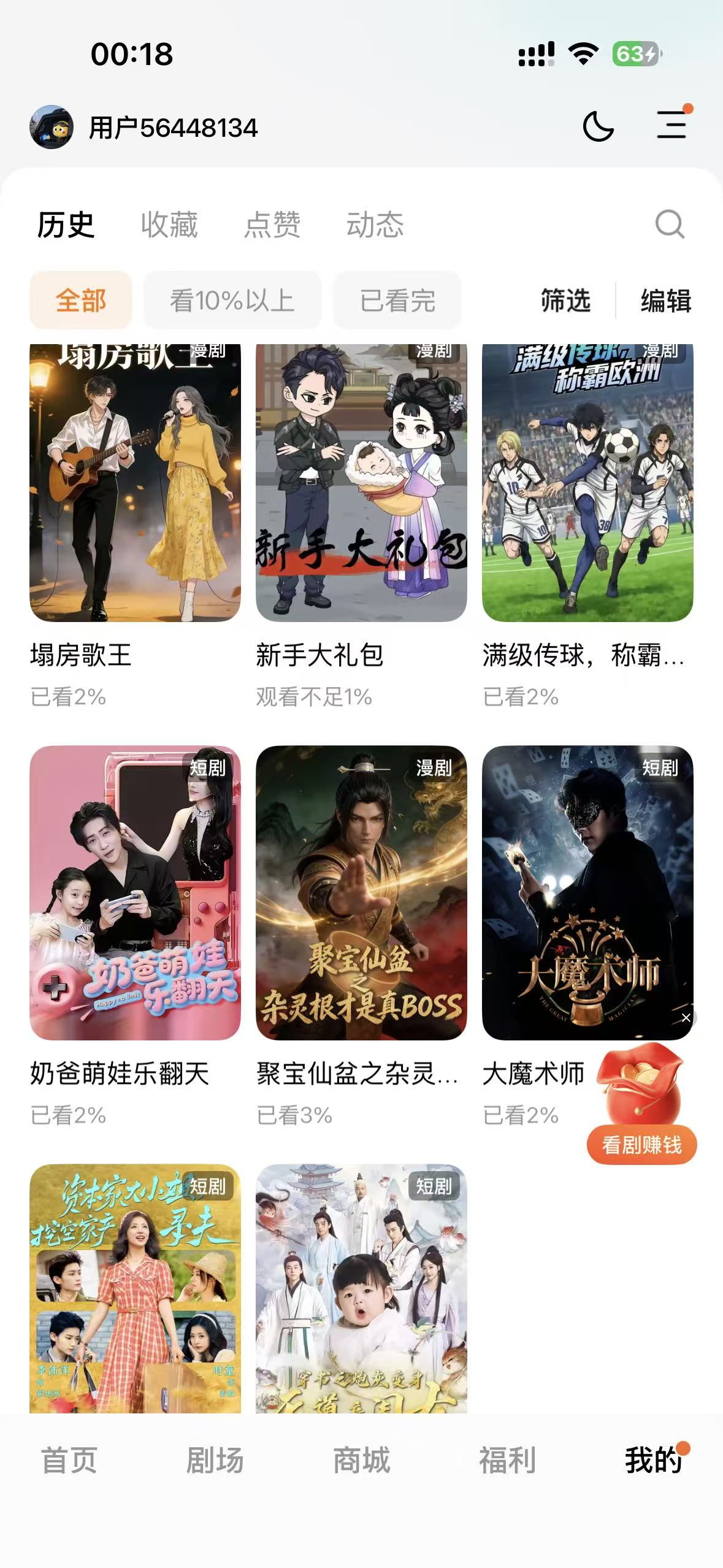Dismiss the 看剧赚钱 floating red packet
723x1568 pixels.
click(x=686, y=1018)
